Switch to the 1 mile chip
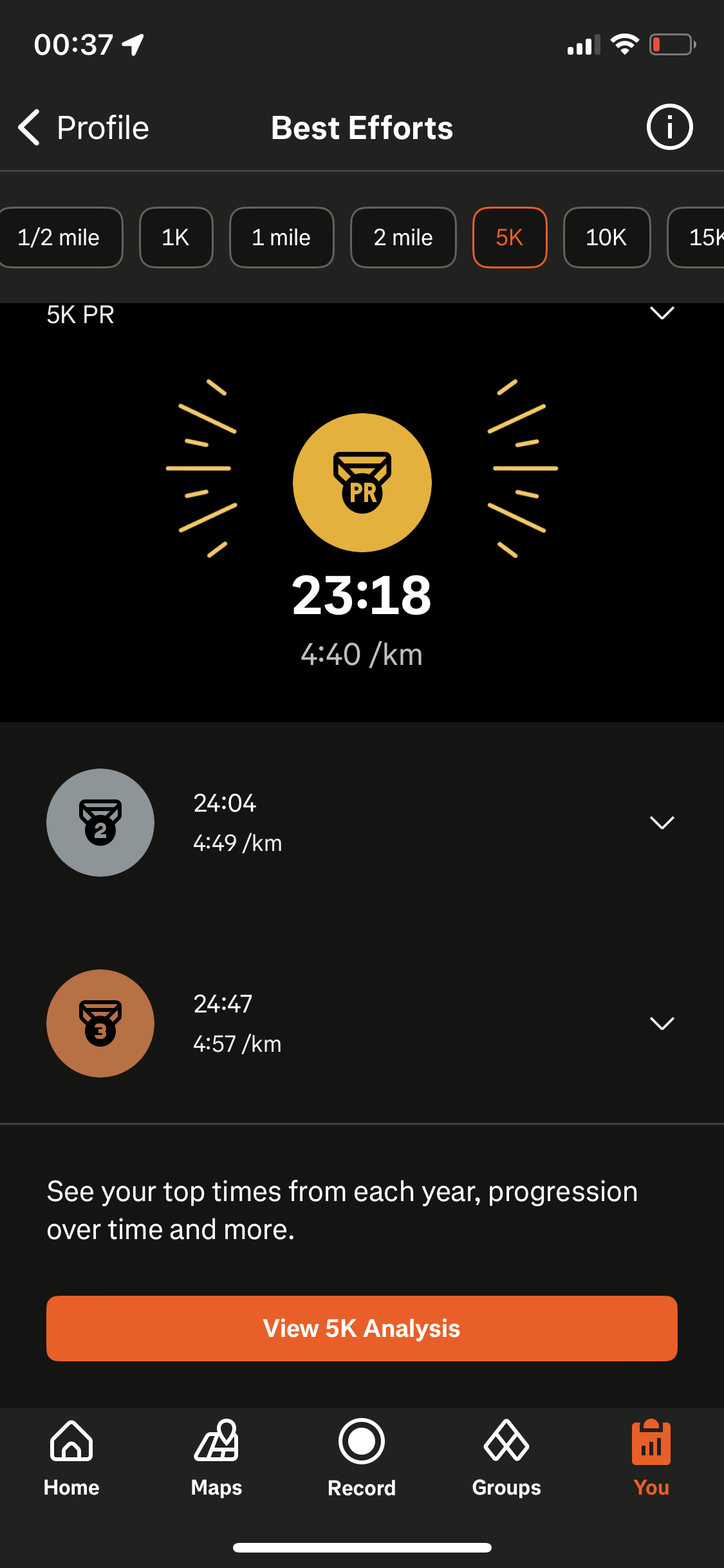 click(x=281, y=238)
